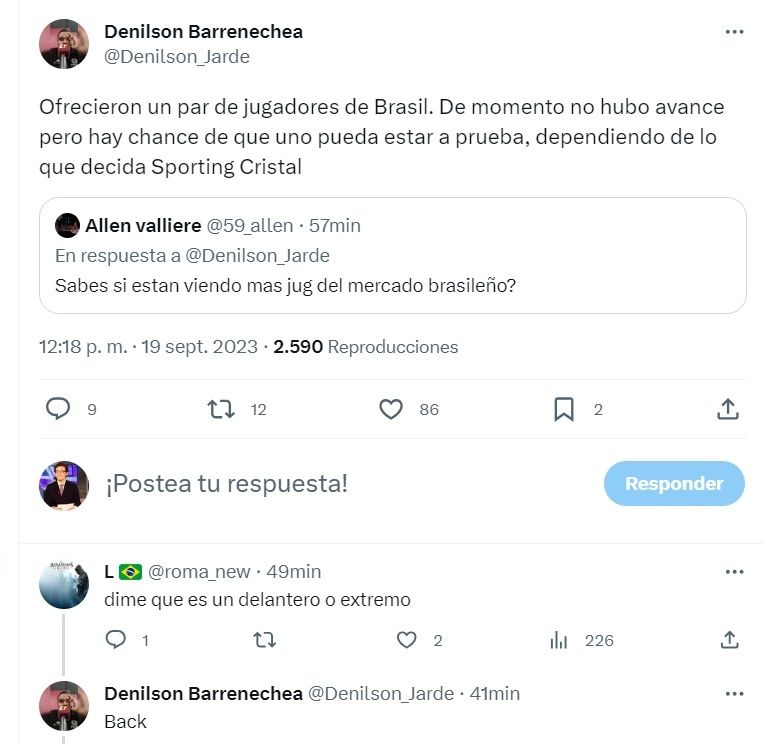Like the main tweet with 86 likes
The image size is (763, 744).
391,409
